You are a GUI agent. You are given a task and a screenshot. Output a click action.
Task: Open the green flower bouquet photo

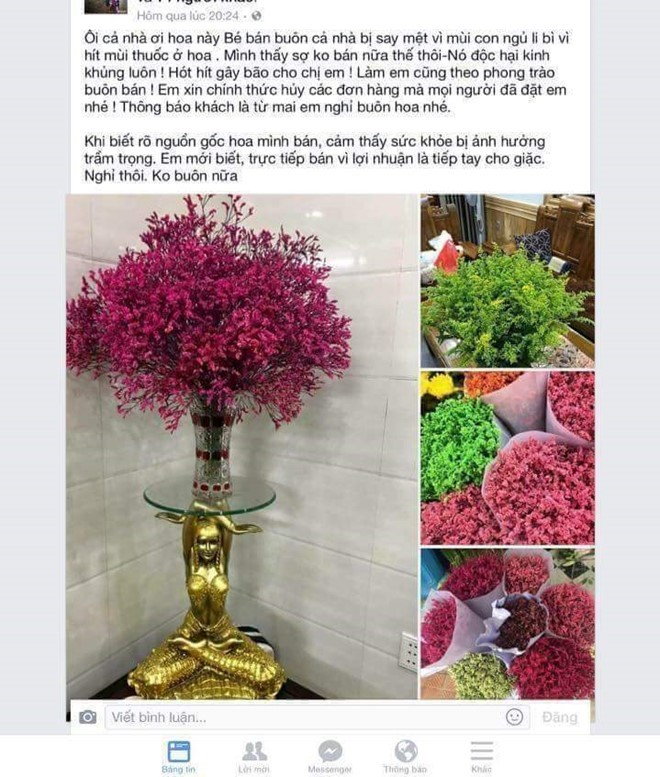coord(507,280)
